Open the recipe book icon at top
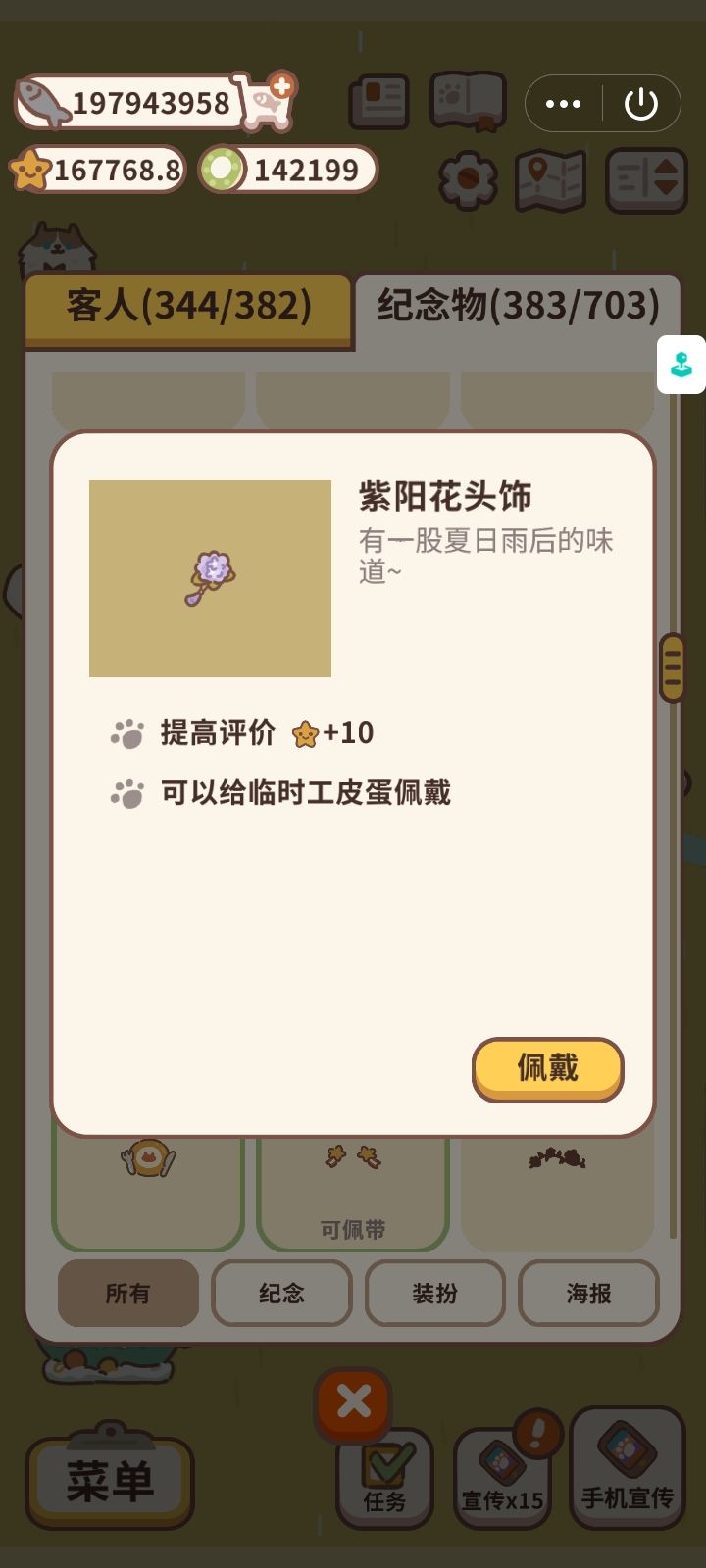 (x=379, y=101)
